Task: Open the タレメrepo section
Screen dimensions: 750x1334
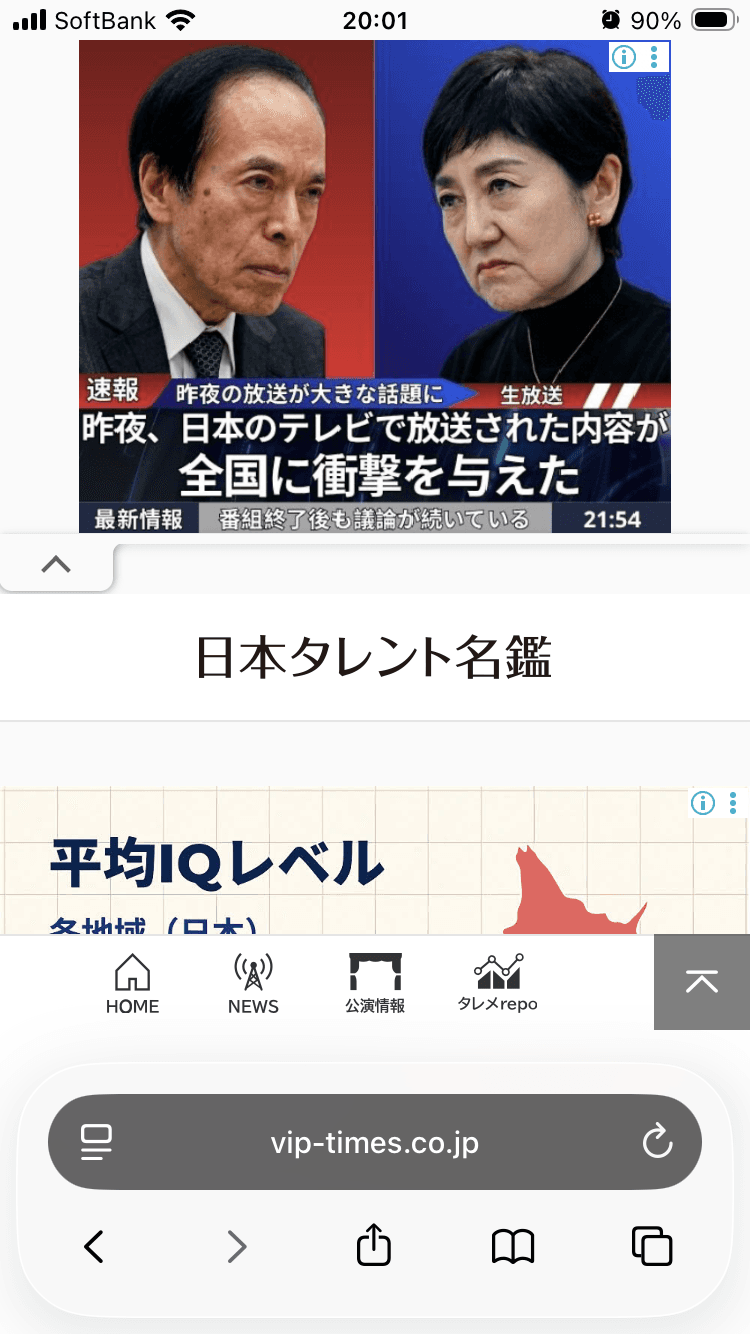Action: pyautogui.click(x=497, y=984)
